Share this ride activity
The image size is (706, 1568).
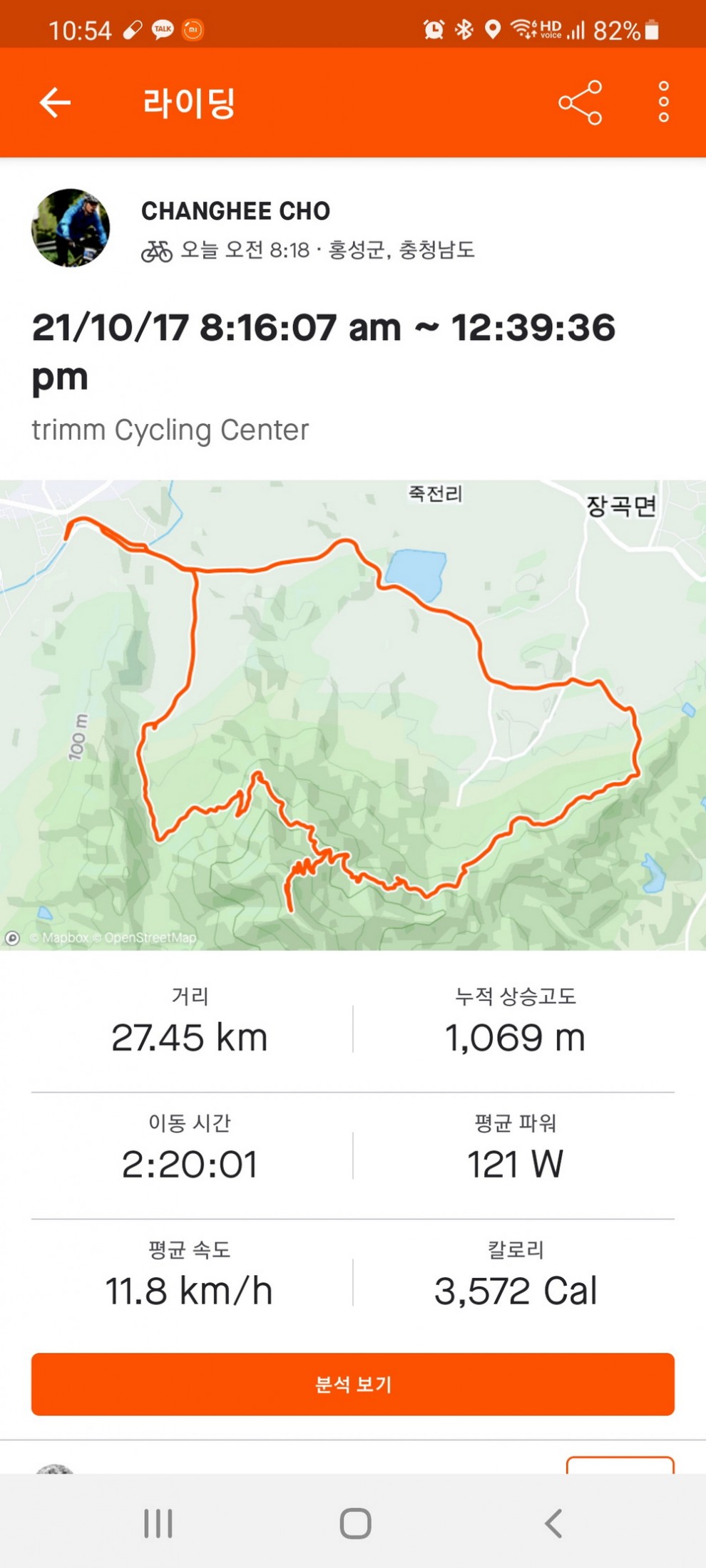[x=580, y=103]
